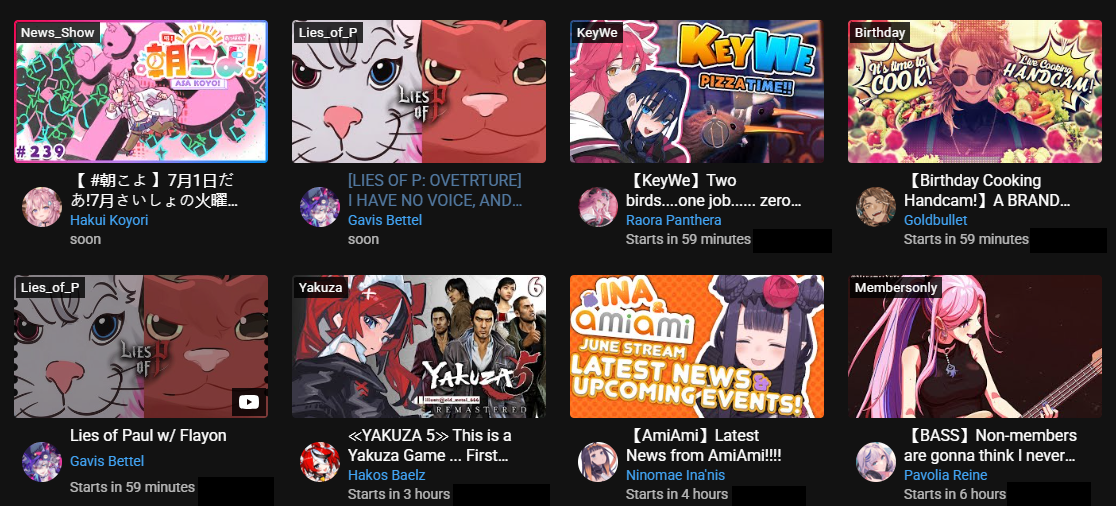Go to Pavolia Reine's channel link

pyautogui.click(x=945, y=475)
